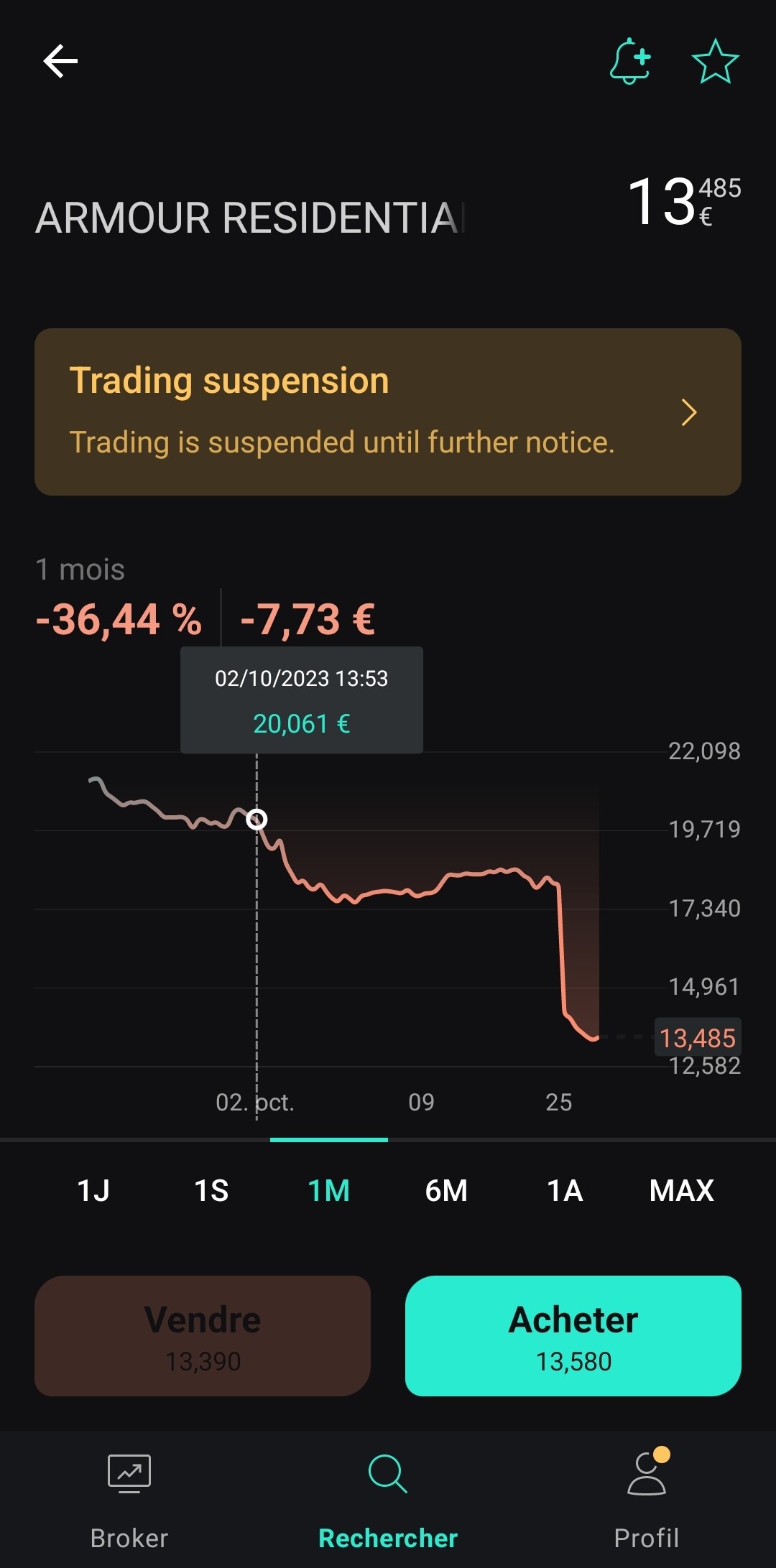Switch the chart to 1J range

click(93, 1190)
